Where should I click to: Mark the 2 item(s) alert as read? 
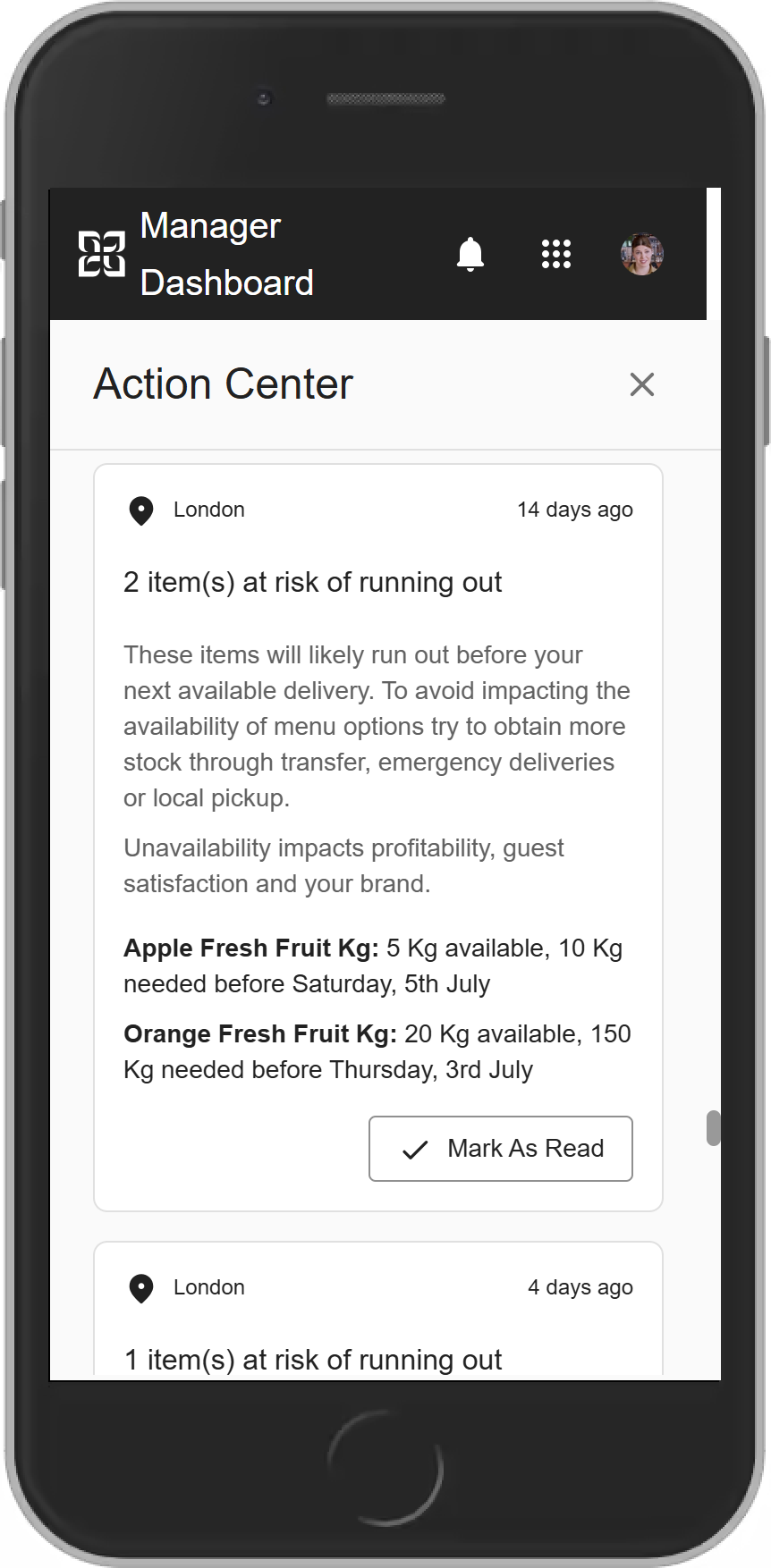[x=500, y=1149]
